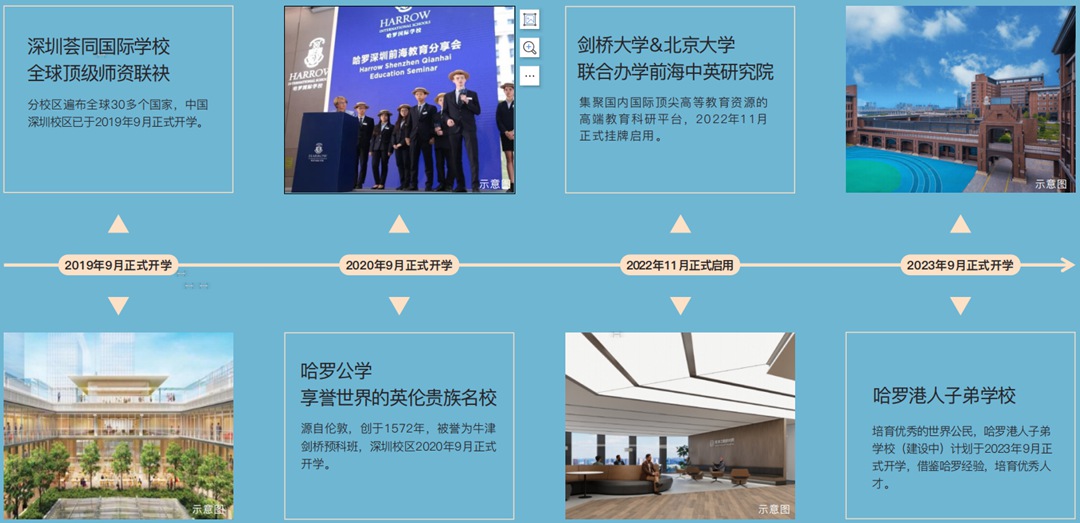Tap the image crop frame icon
1080x523 pixels.
click(x=530, y=20)
